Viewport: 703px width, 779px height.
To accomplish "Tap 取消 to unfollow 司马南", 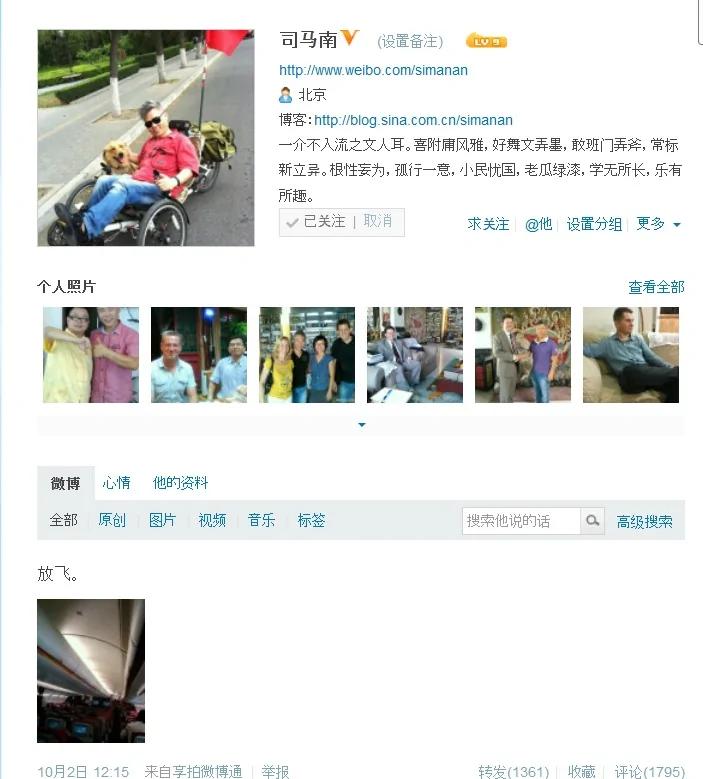I will tap(378, 221).
